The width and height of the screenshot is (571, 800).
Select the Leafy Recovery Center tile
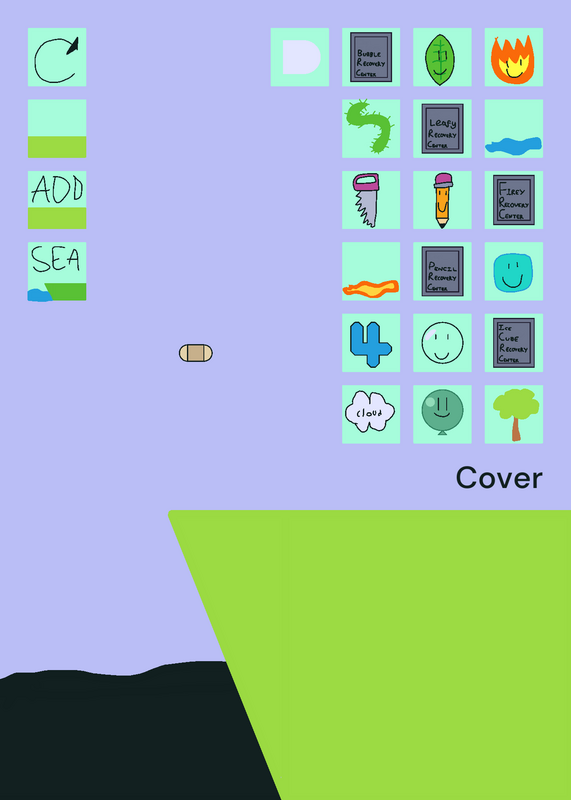click(x=442, y=129)
